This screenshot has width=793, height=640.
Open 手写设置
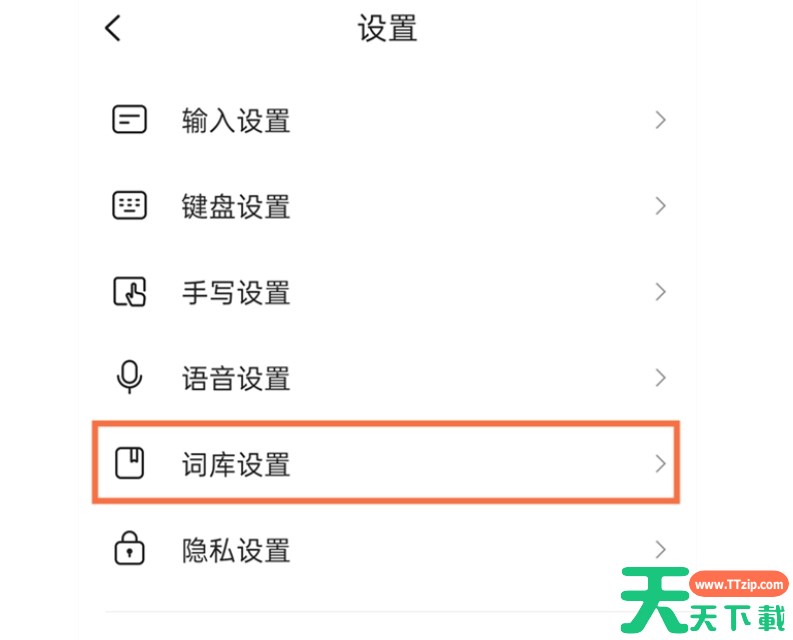236,293
